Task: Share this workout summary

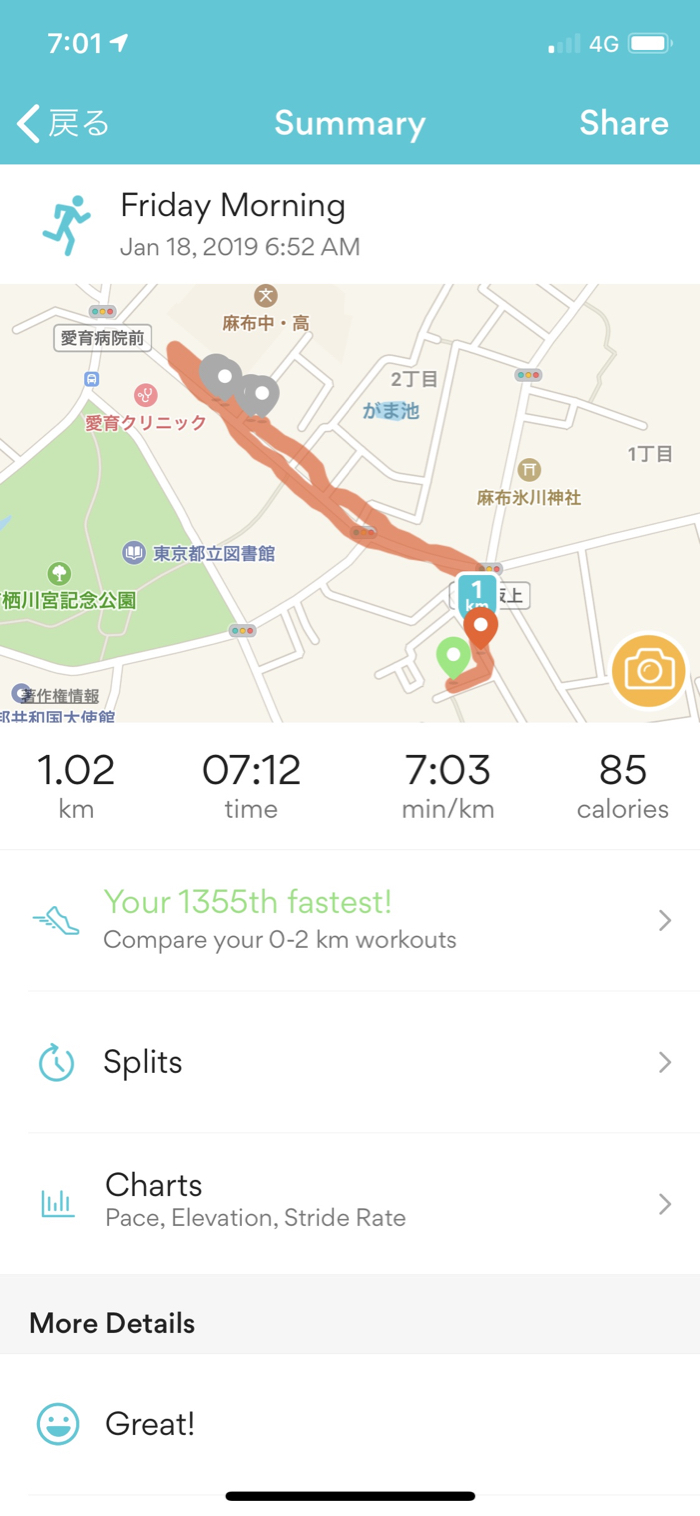Action: tap(623, 123)
